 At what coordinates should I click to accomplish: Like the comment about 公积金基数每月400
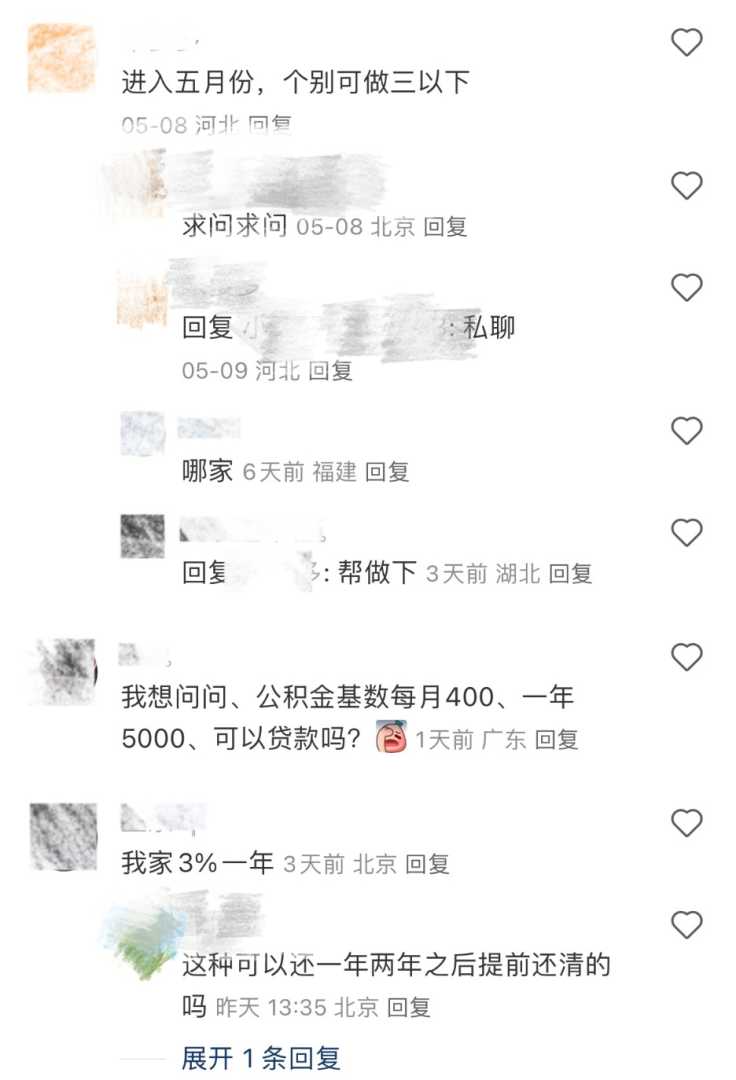[x=686, y=657]
